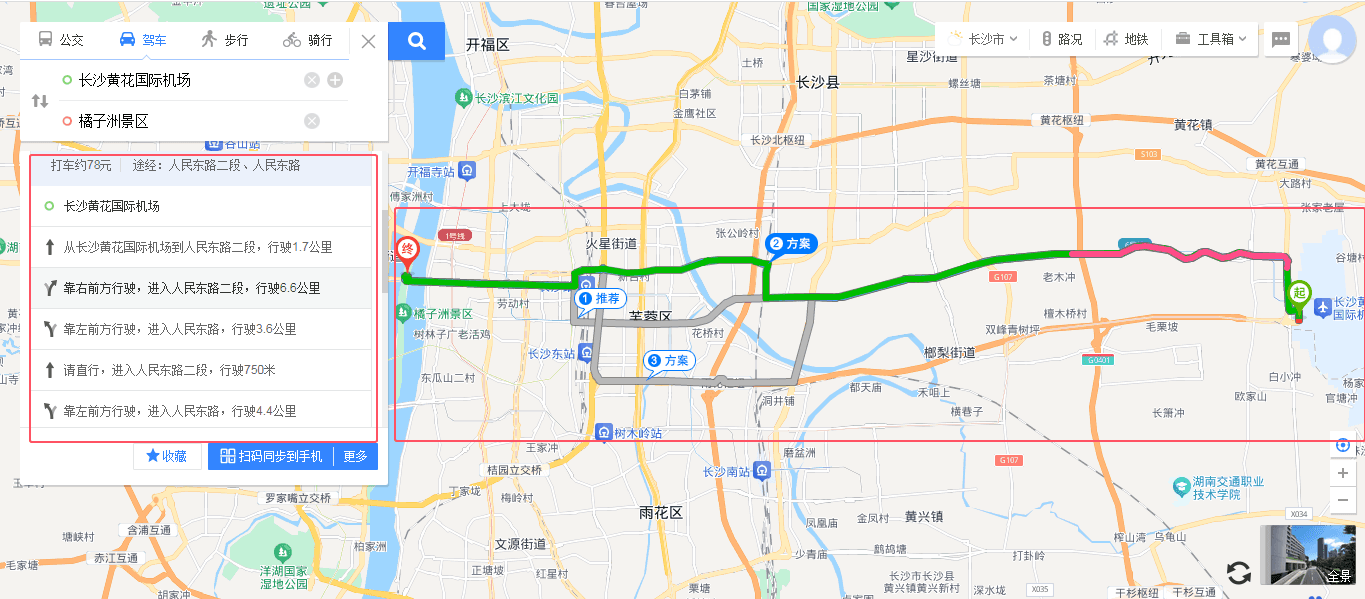Select the 步行 walking tab
The height and width of the screenshot is (599, 1365).
224,41
